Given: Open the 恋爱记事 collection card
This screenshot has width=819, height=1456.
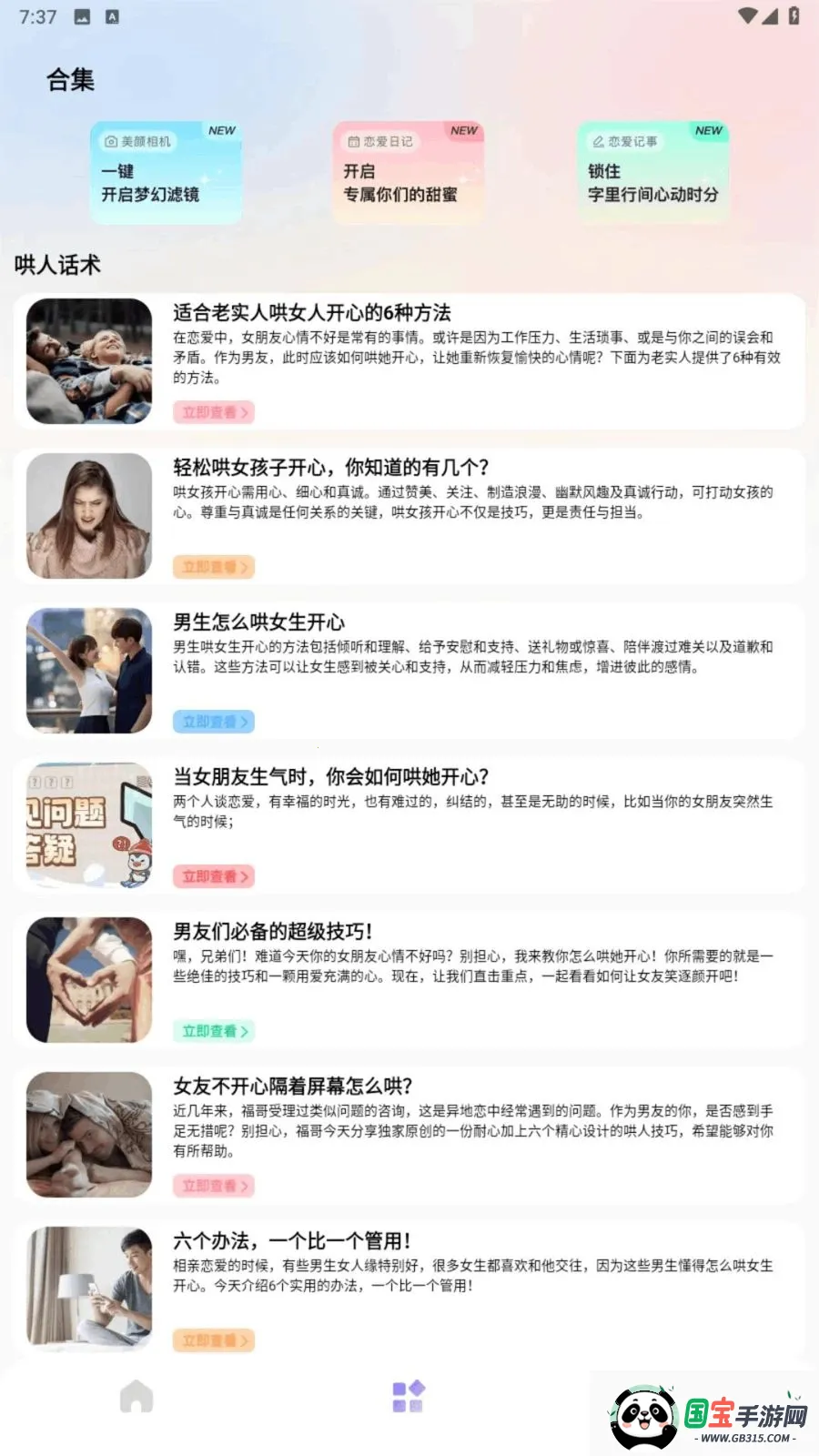Looking at the screenshot, I should (653, 173).
